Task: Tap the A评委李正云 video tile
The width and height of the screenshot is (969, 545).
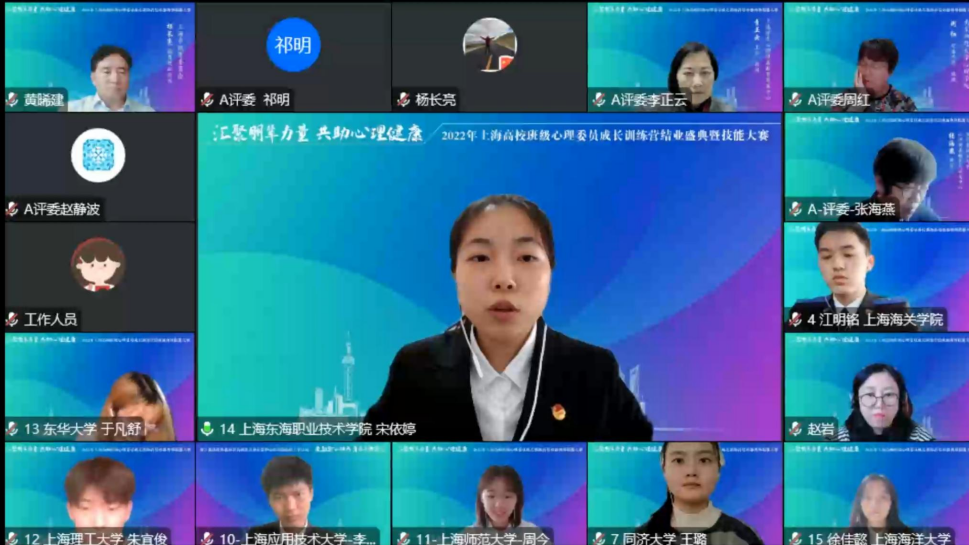Action: tap(685, 57)
